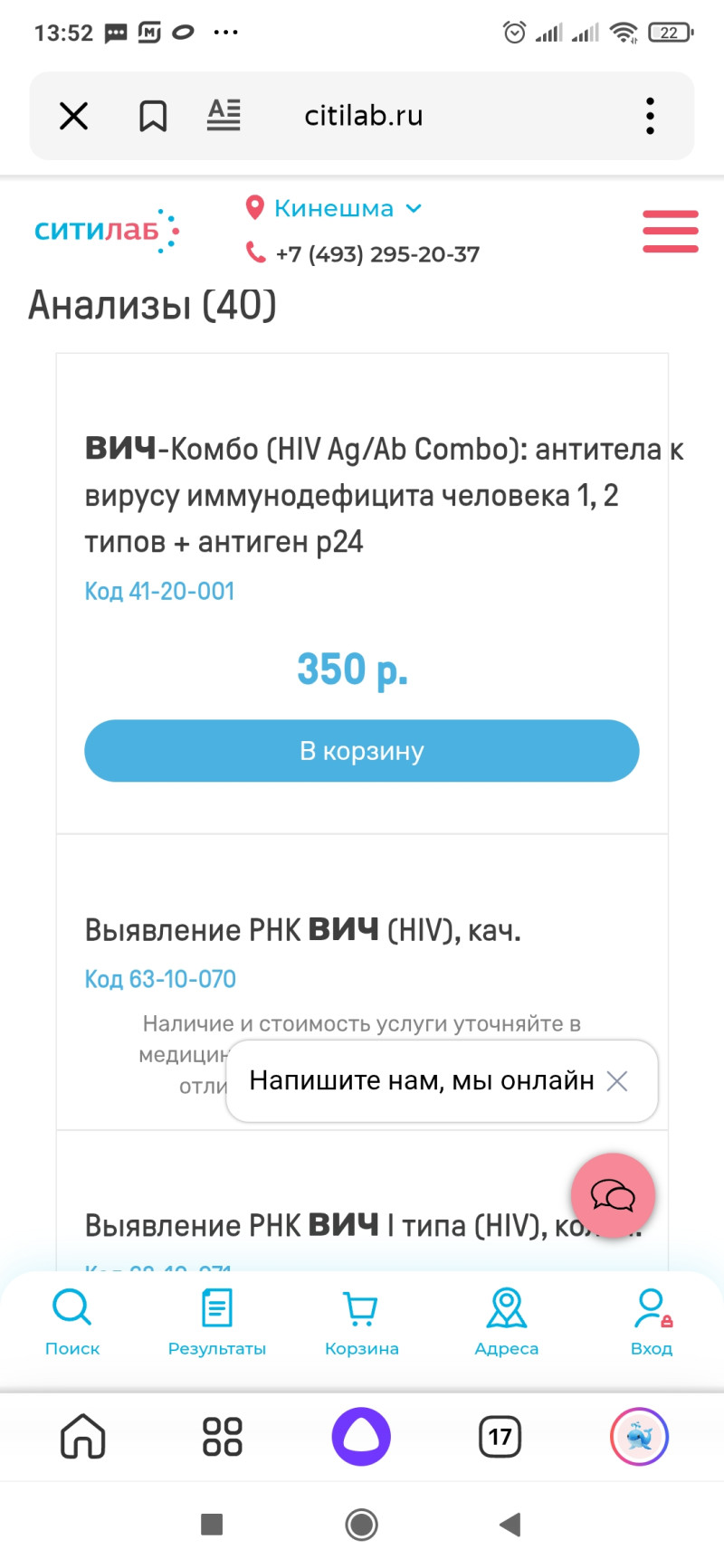Start an online chat via pink bubble
Viewport: 724px width, 1568px height.
[613, 1195]
